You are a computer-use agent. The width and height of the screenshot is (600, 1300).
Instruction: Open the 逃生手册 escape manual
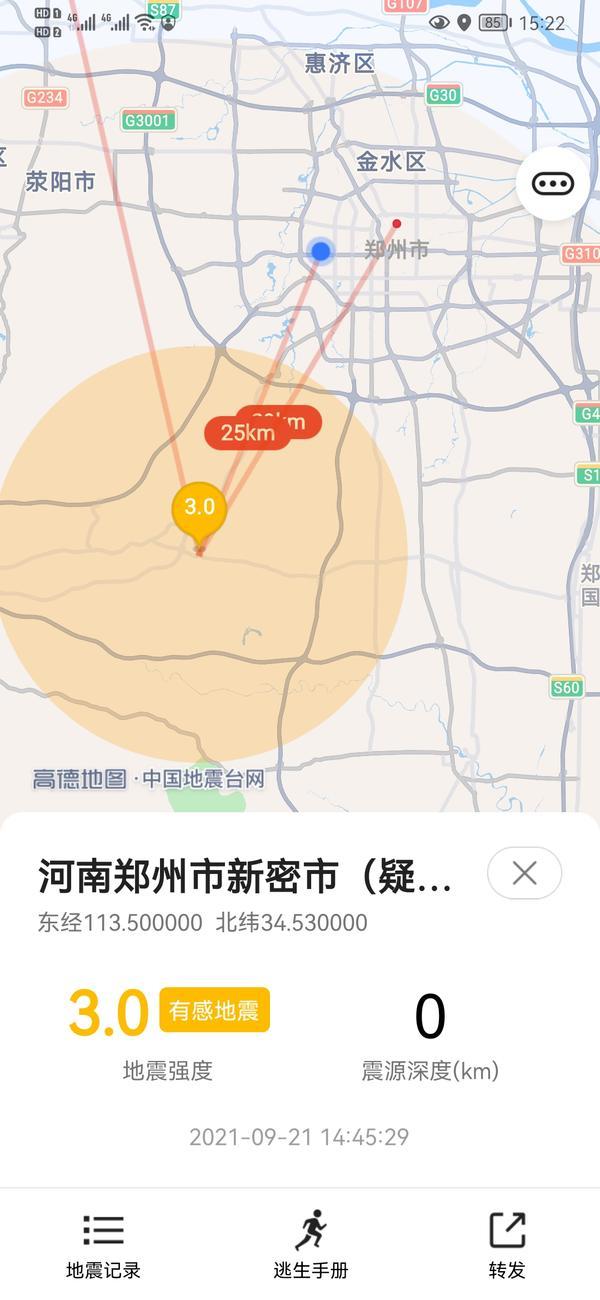311,1244
